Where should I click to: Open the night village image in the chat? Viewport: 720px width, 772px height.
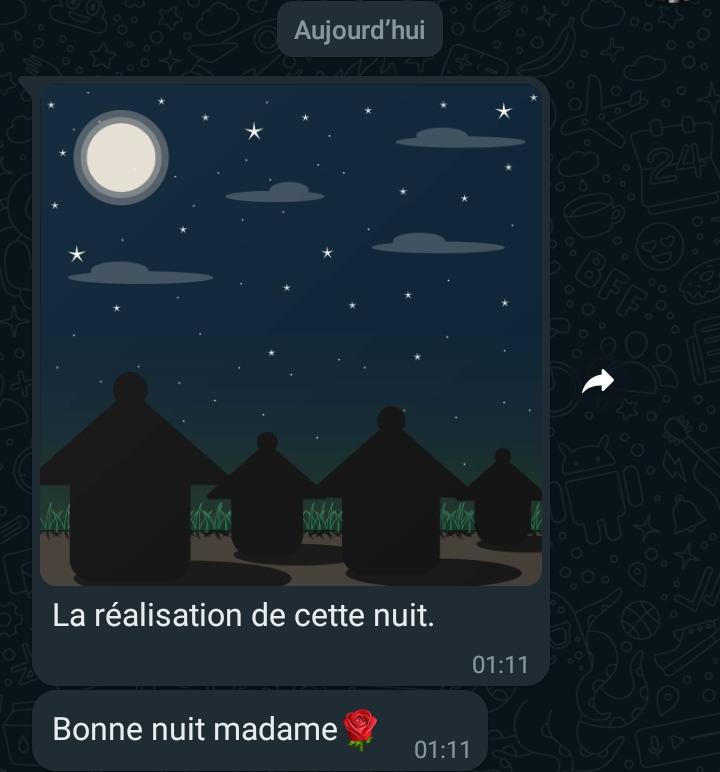(290, 335)
